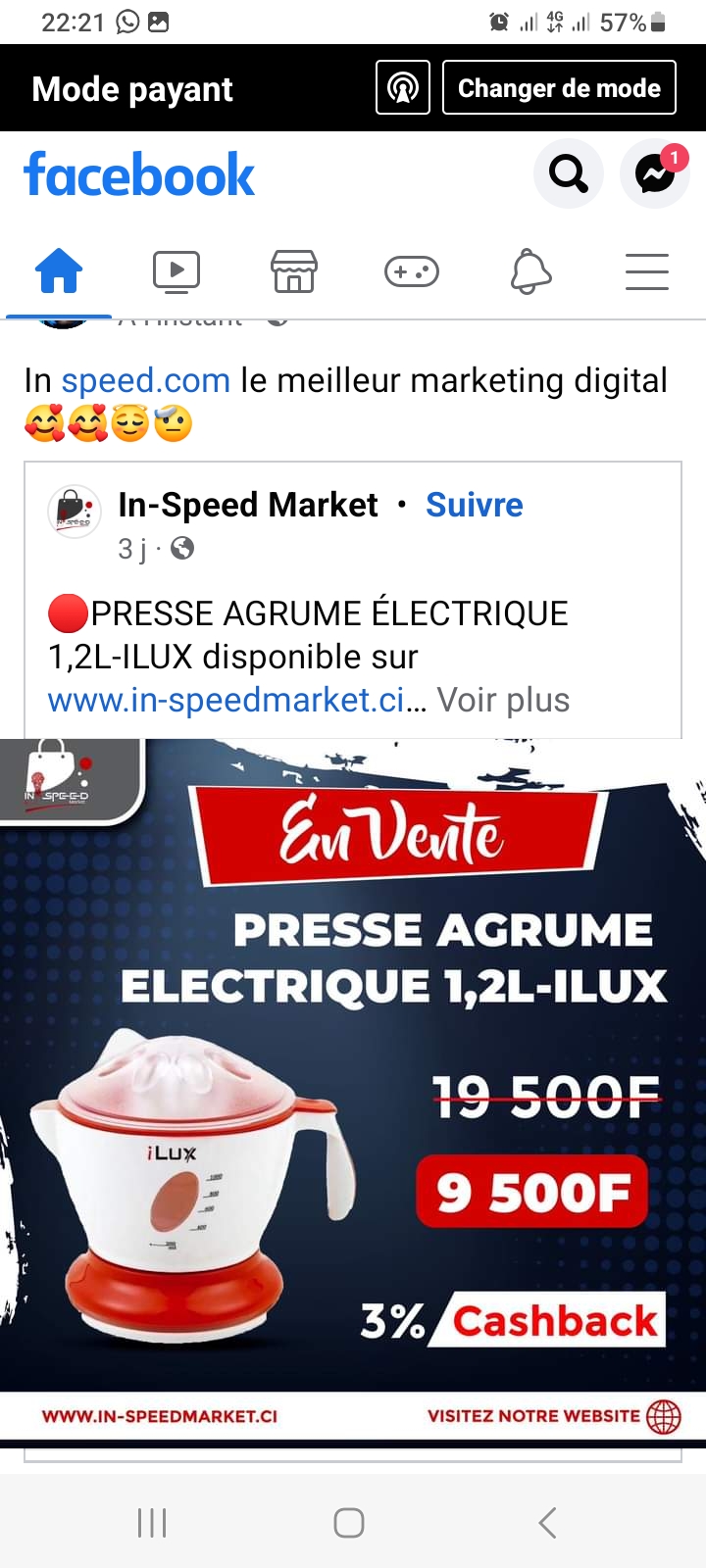Open the hamburger menu tab
The height and width of the screenshot is (1568, 706).
pyautogui.click(x=647, y=271)
